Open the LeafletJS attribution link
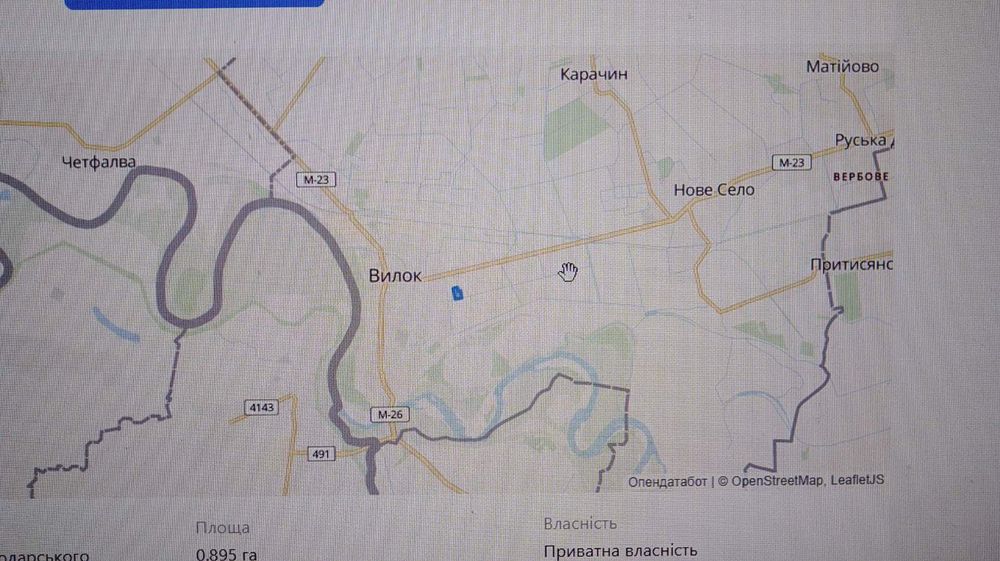The height and width of the screenshot is (561, 1000). click(x=857, y=481)
